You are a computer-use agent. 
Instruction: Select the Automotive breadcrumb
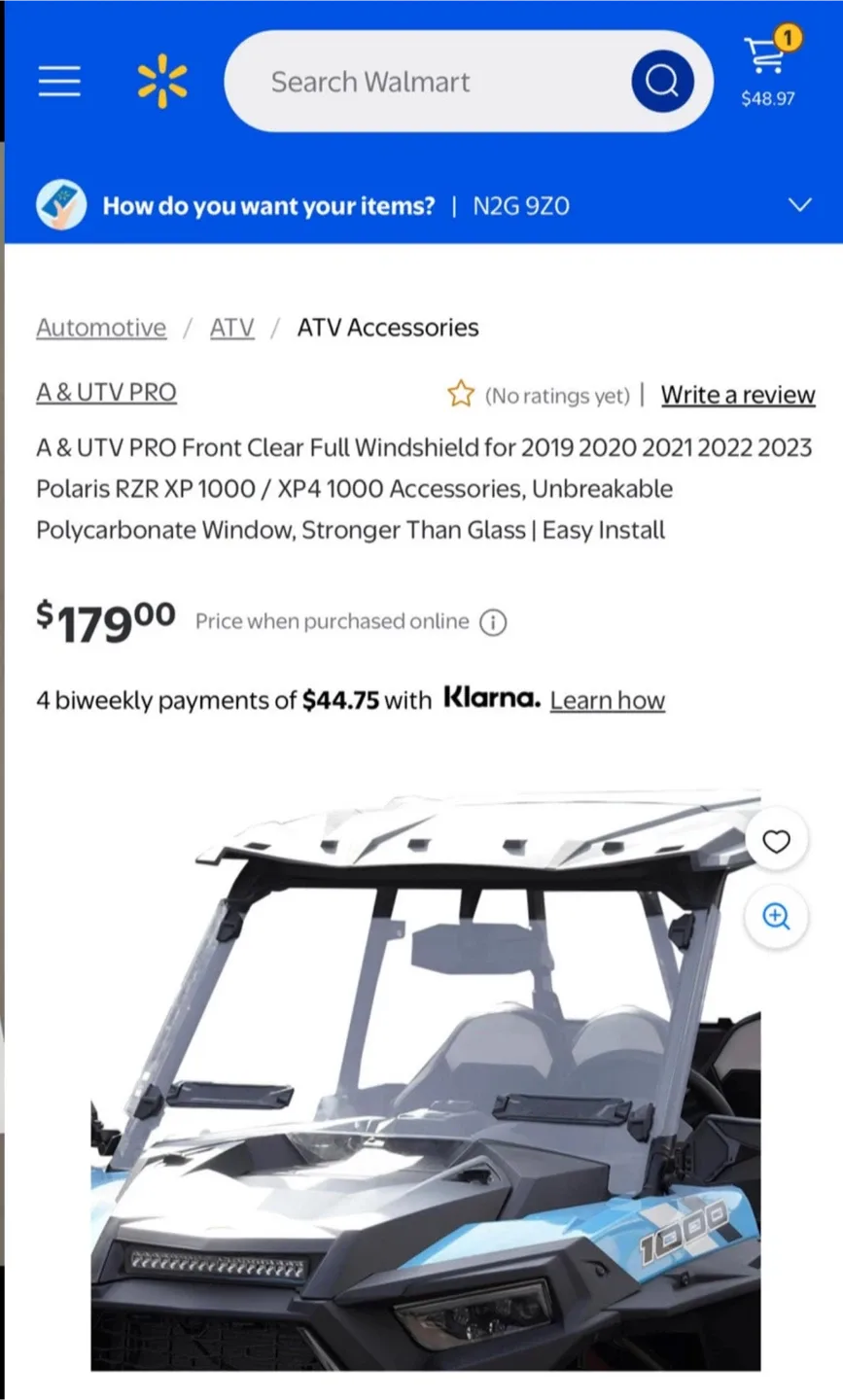pyautogui.click(x=100, y=328)
